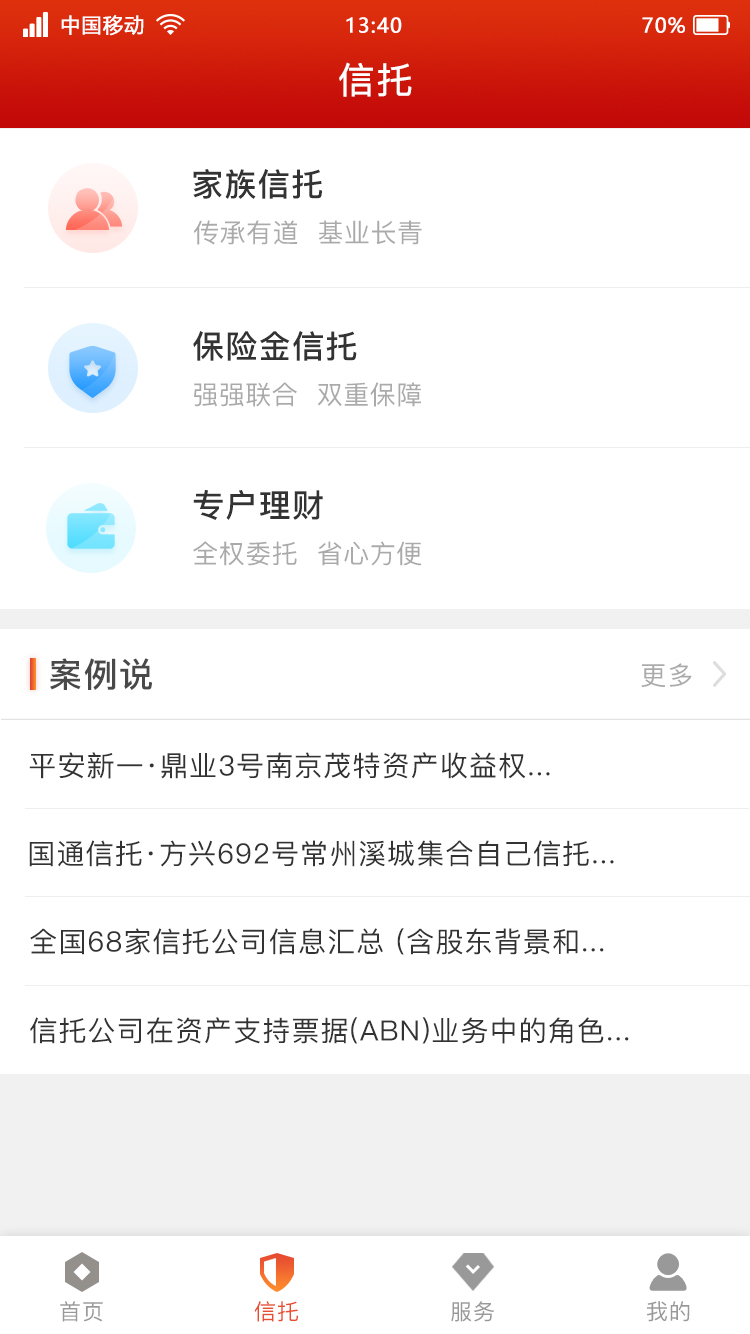This screenshot has height=1334, width=750.
Task: Open the 更多 link for more cases
Action: point(666,675)
